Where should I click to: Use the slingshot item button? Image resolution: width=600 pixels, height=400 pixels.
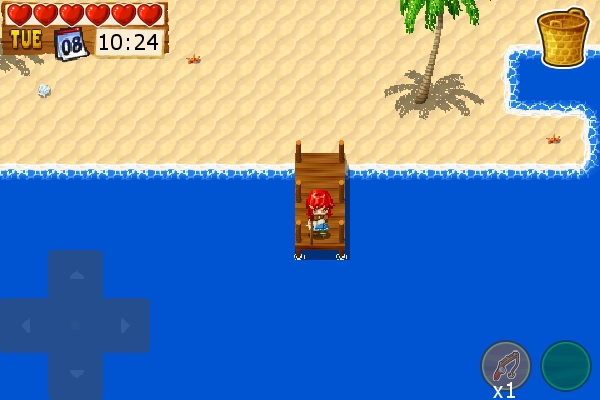click(x=505, y=364)
